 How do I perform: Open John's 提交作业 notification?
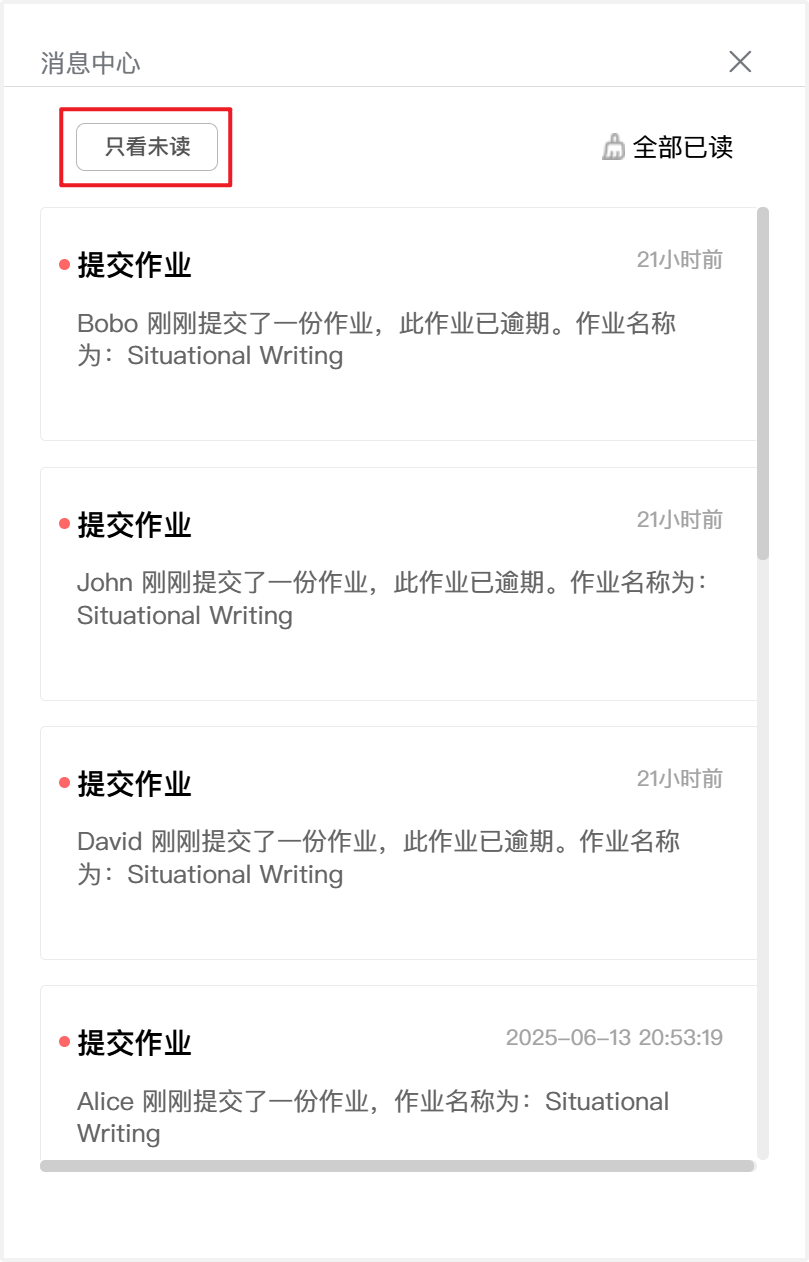pyautogui.click(x=398, y=583)
